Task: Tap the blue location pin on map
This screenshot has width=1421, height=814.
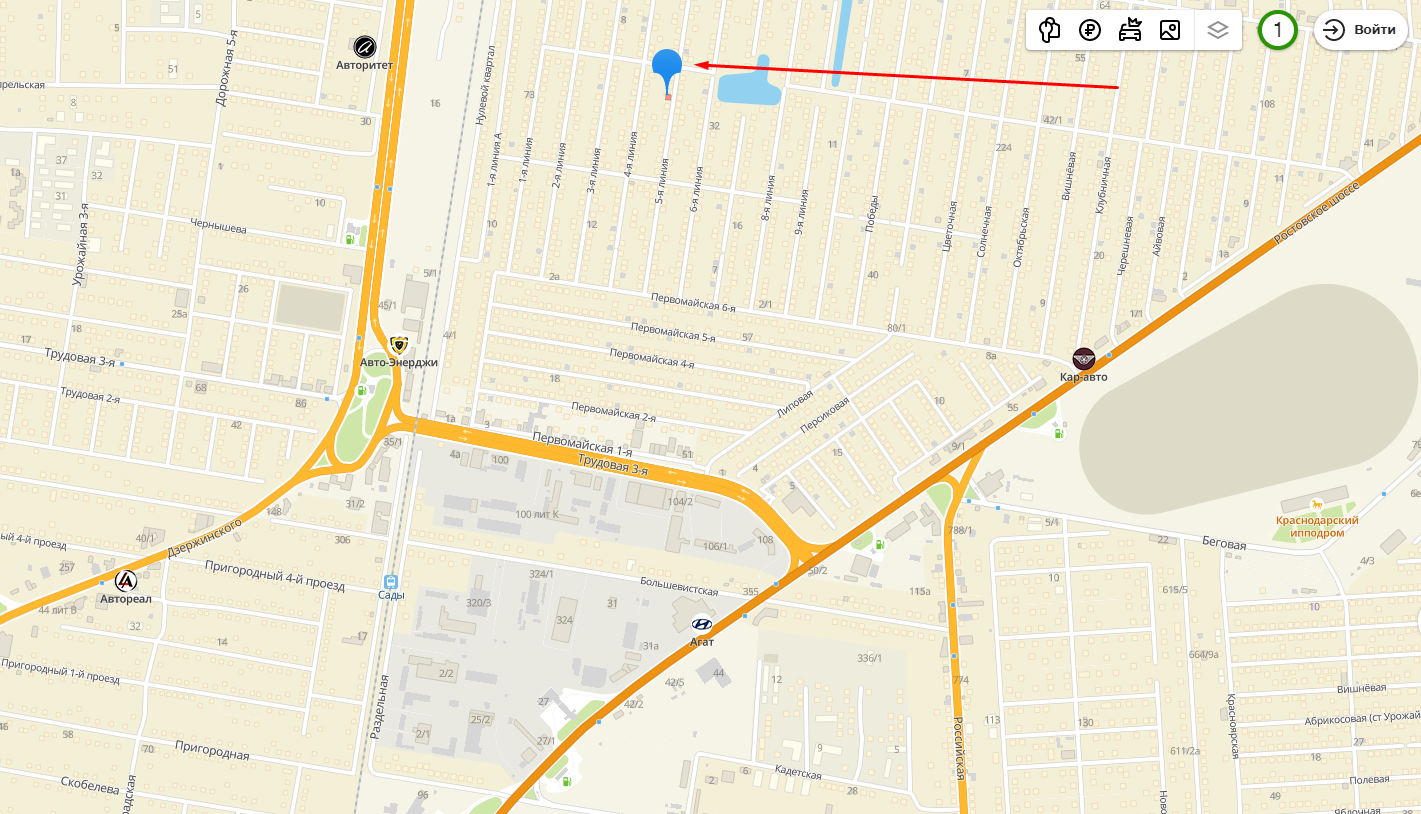Action: 667,68
